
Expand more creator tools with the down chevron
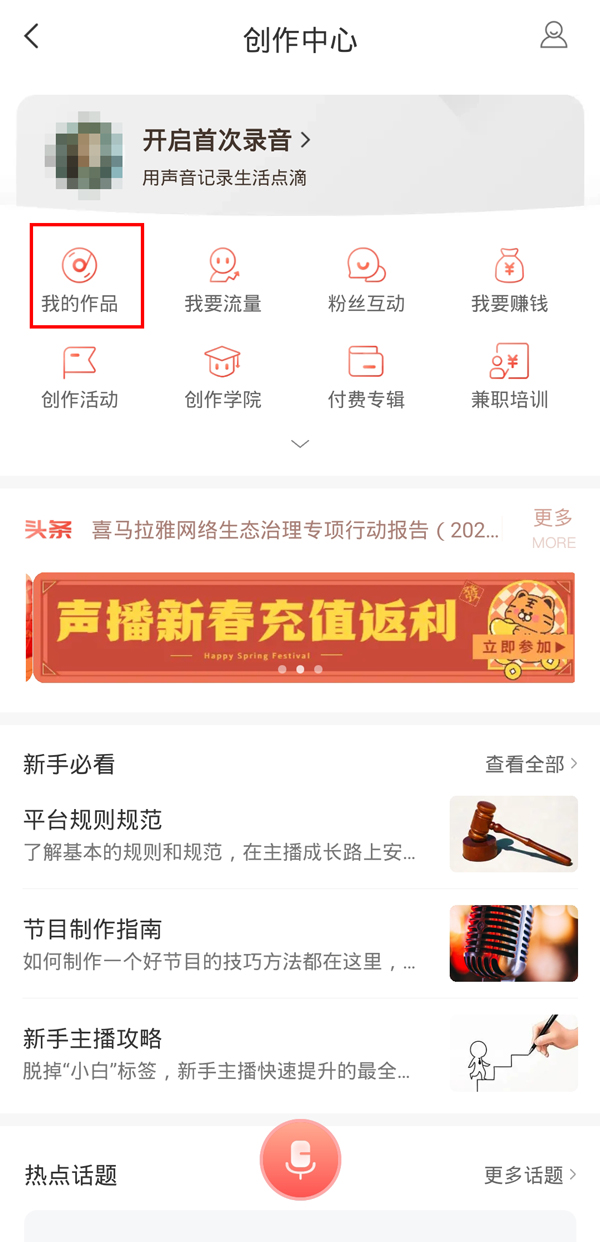[x=300, y=443]
